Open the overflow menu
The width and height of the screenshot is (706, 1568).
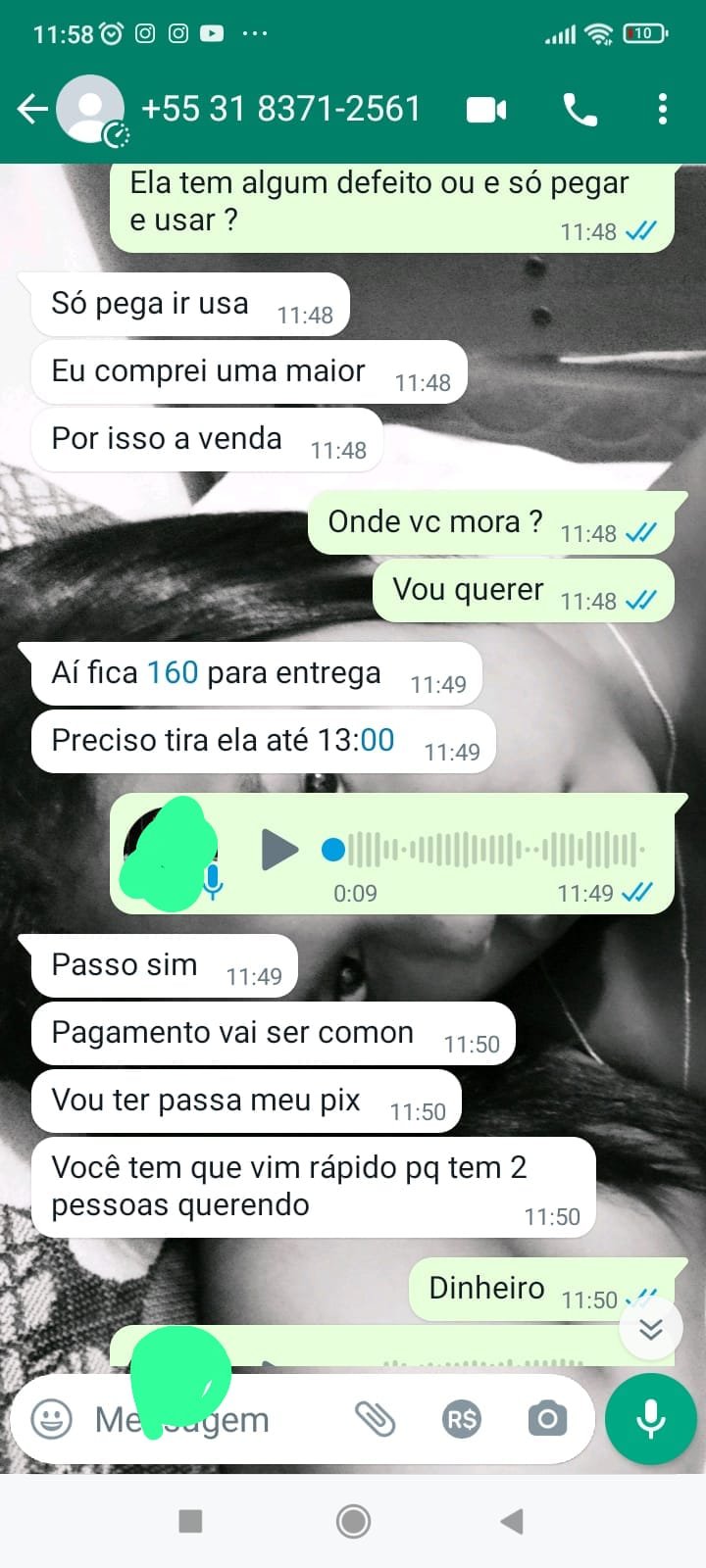tap(663, 109)
